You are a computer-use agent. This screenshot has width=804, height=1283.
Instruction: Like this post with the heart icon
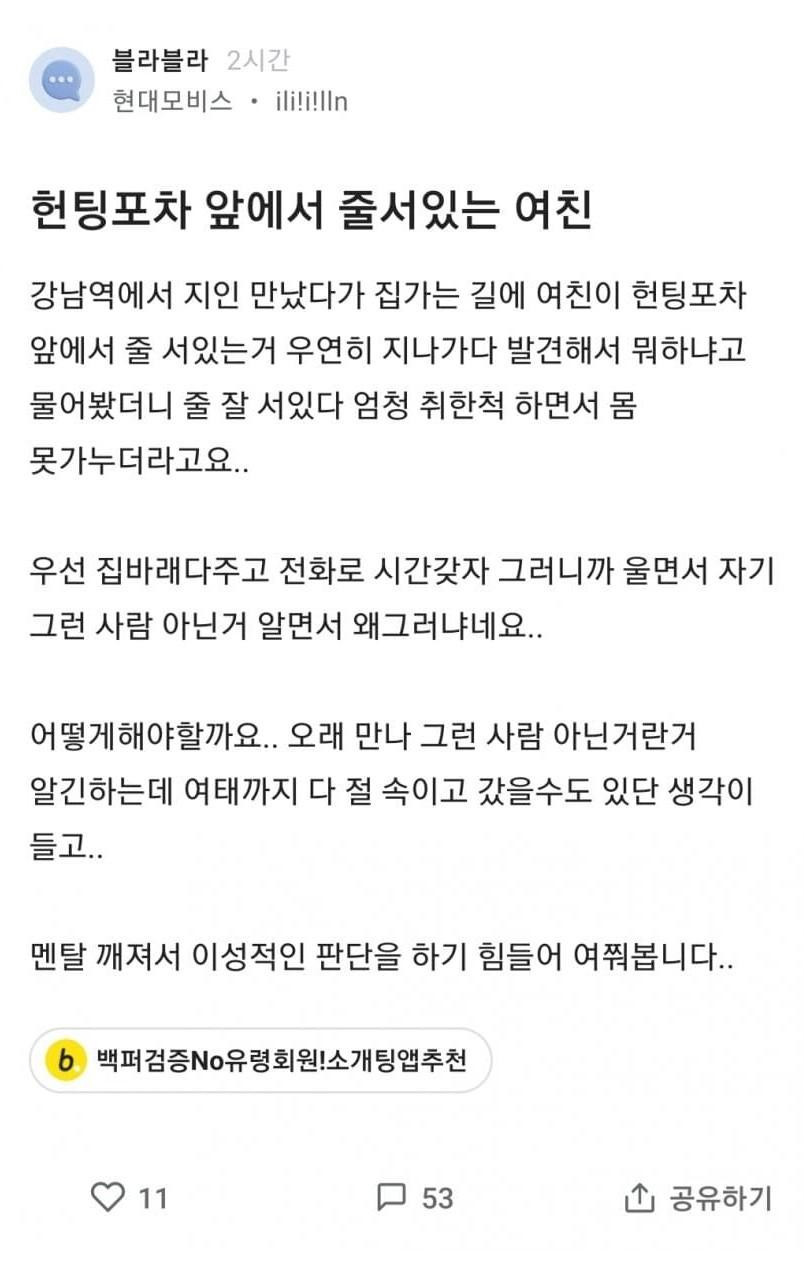coord(108,1197)
